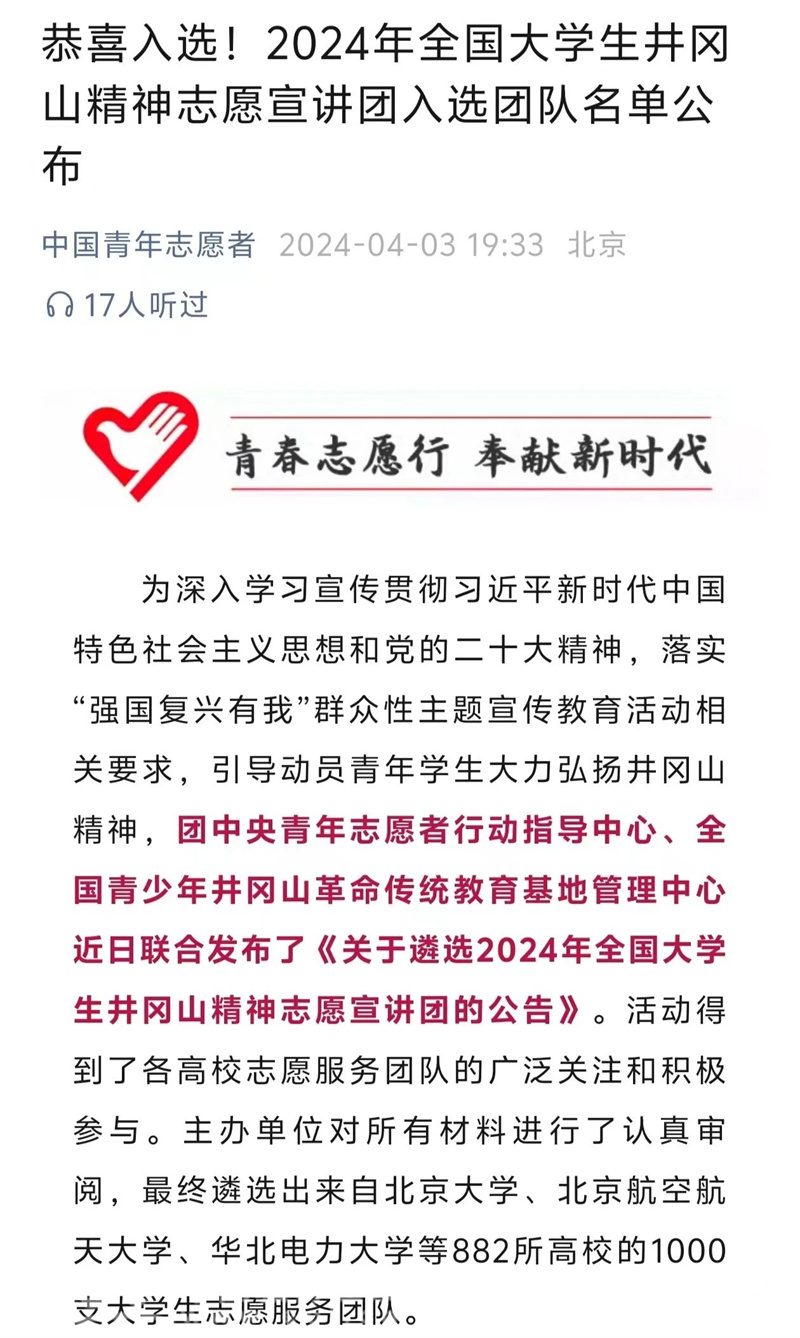This screenshot has width=800, height=1338.
Task: Open the 中国青年志愿者 account page
Action: (x=149, y=245)
